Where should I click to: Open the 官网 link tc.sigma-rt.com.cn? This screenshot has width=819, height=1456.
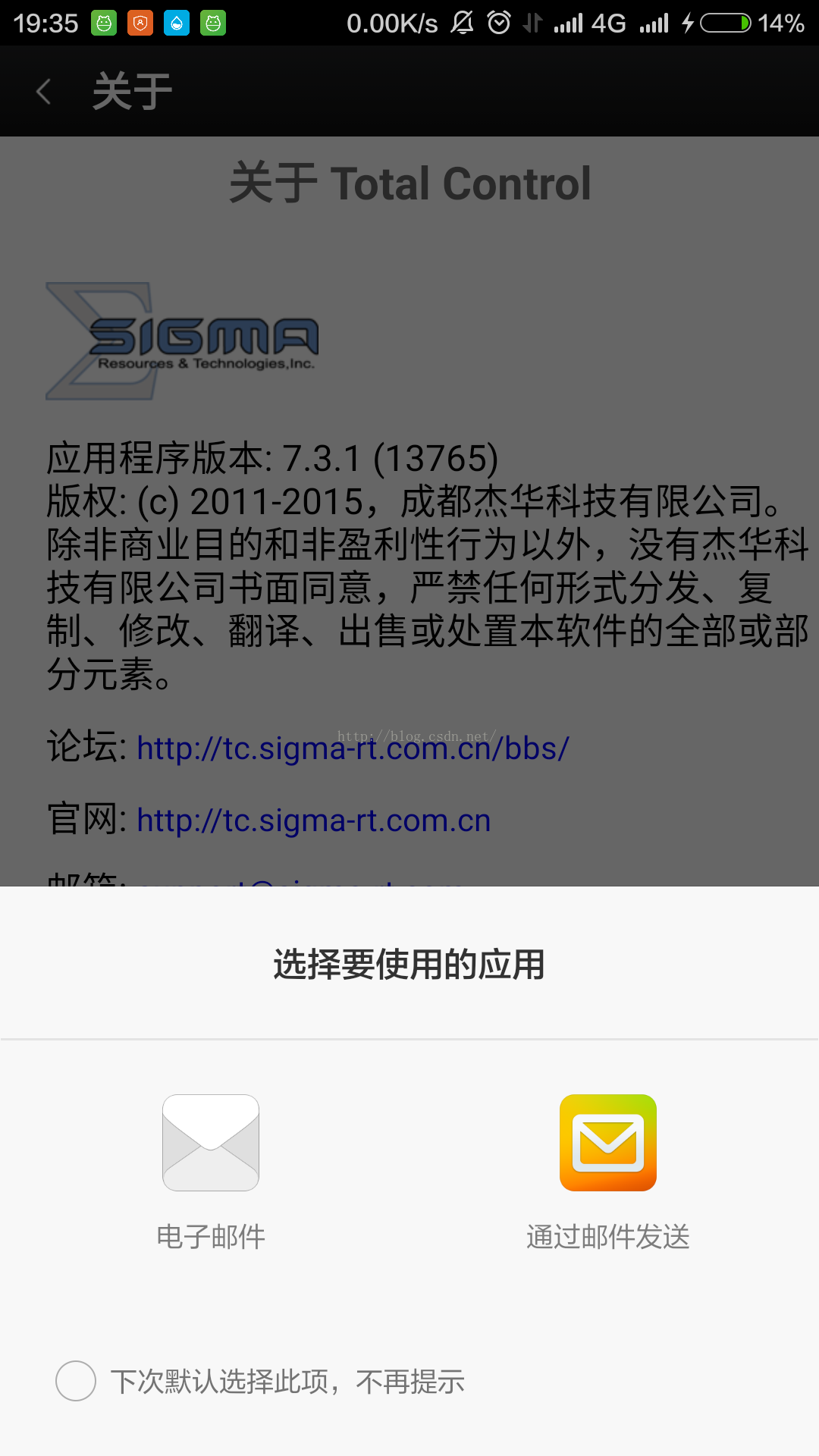point(312,820)
